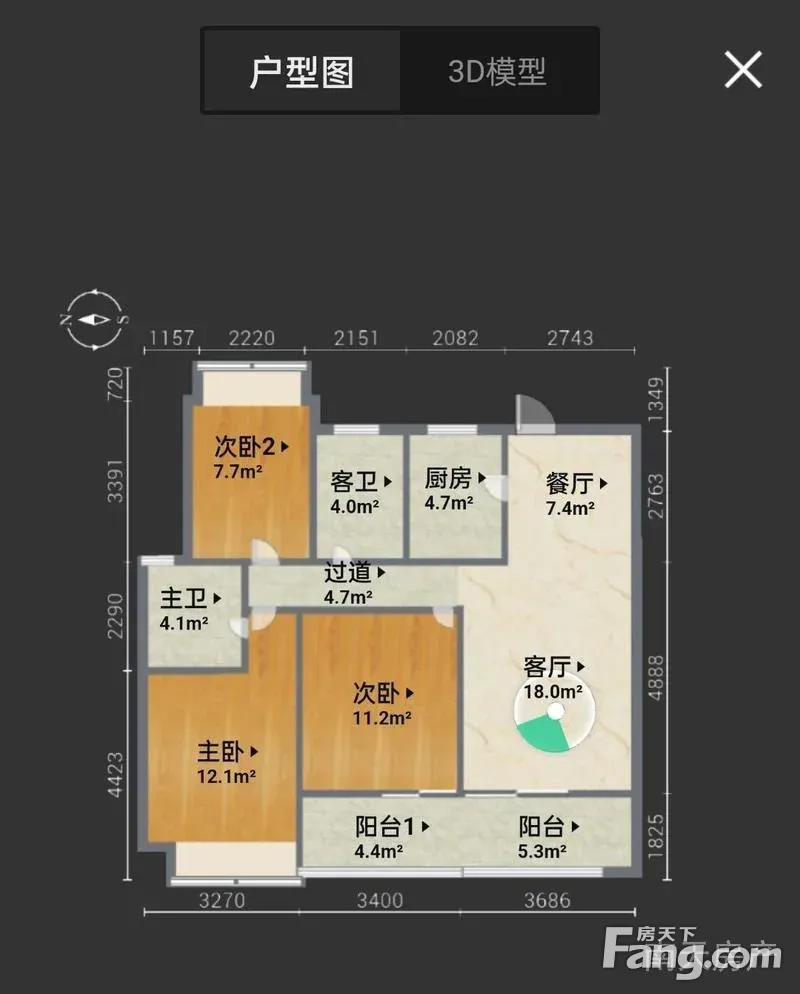Image resolution: width=800 pixels, height=994 pixels.
Task: View the 餐厅 dining room
Action: click(576, 484)
